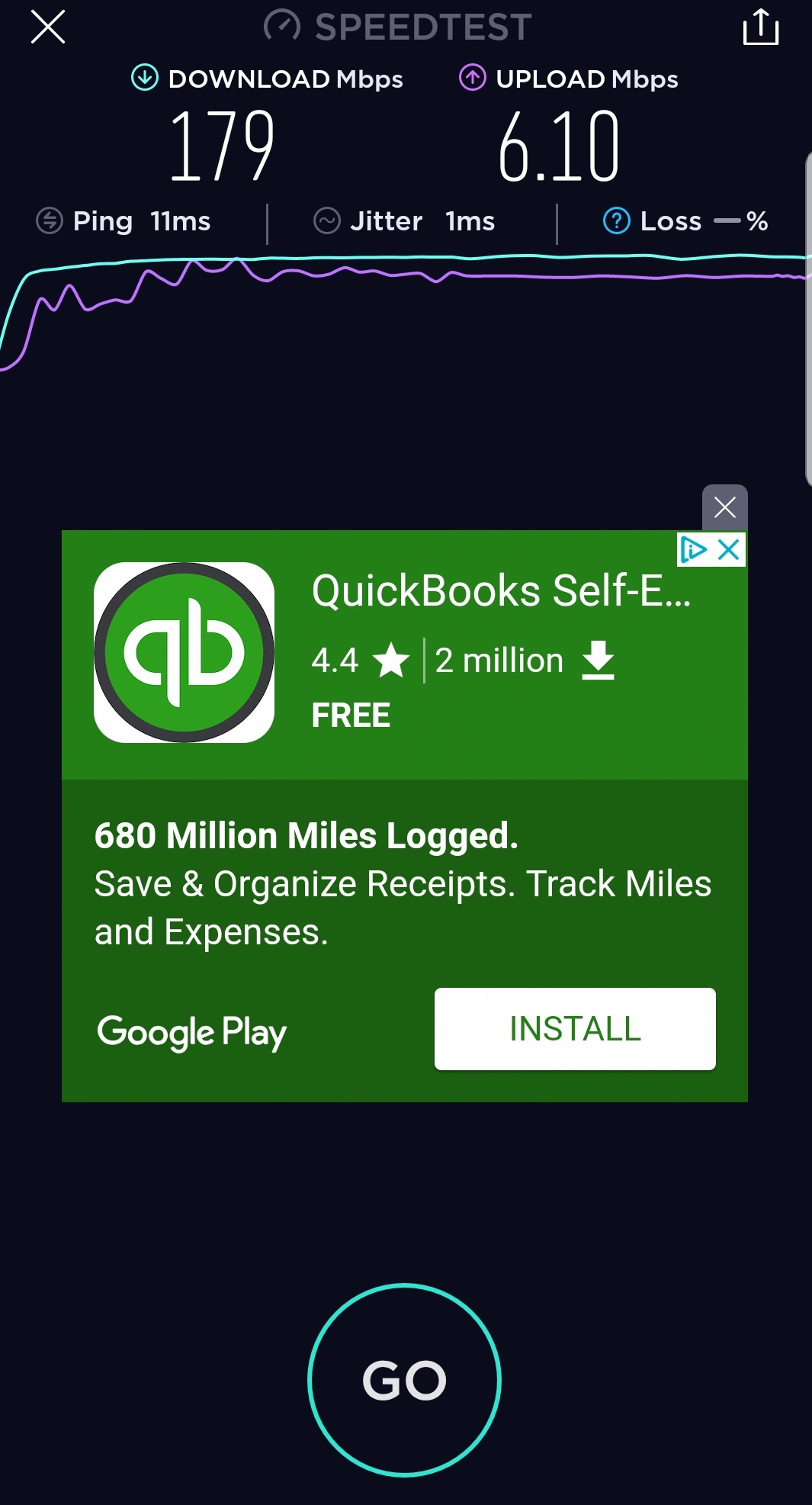Tap the GO button to start test
The image size is (812, 1505).
pos(404,1380)
